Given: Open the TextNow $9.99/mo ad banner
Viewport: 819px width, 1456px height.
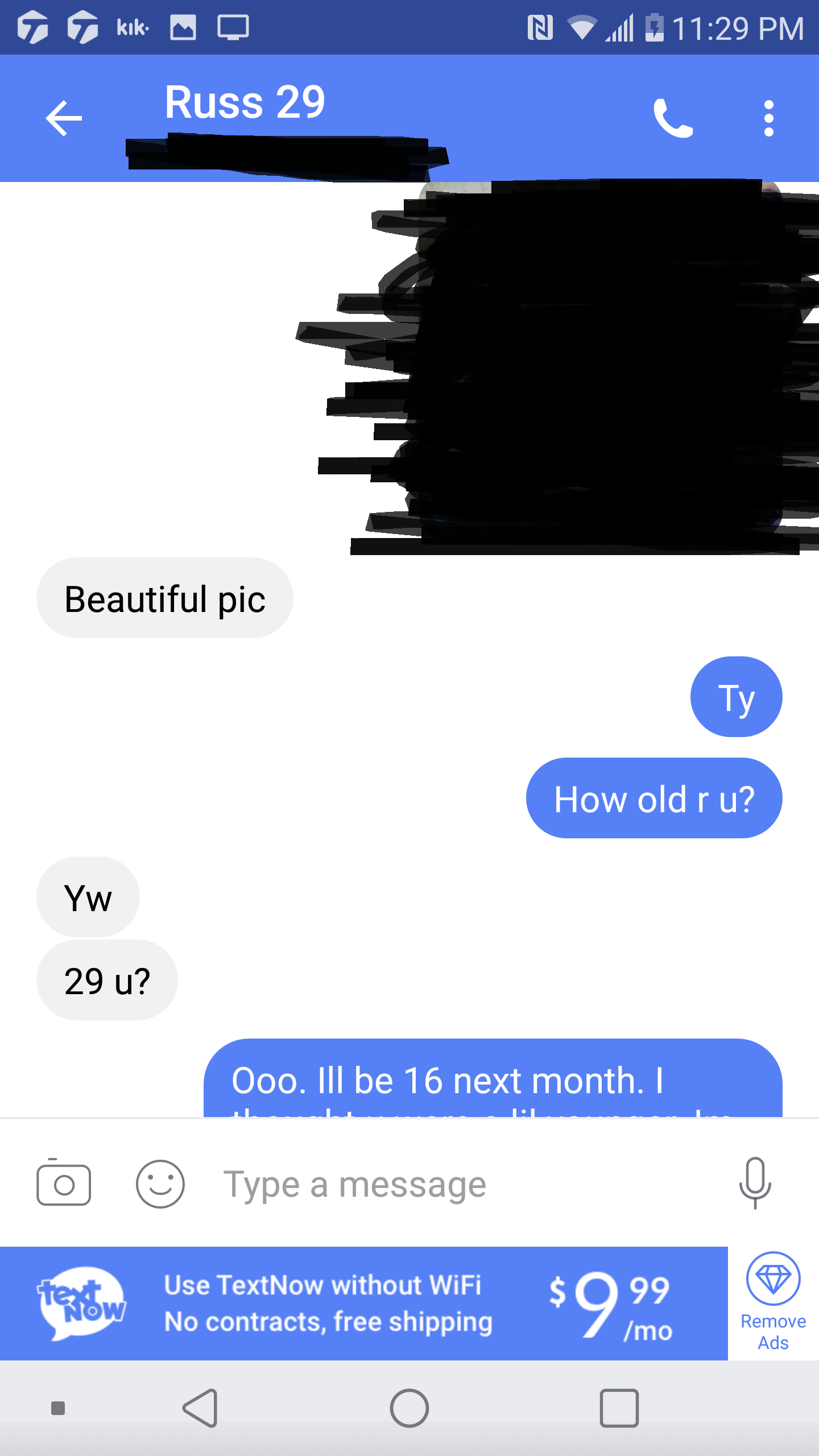Looking at the screenshot, I should 364,1304.
